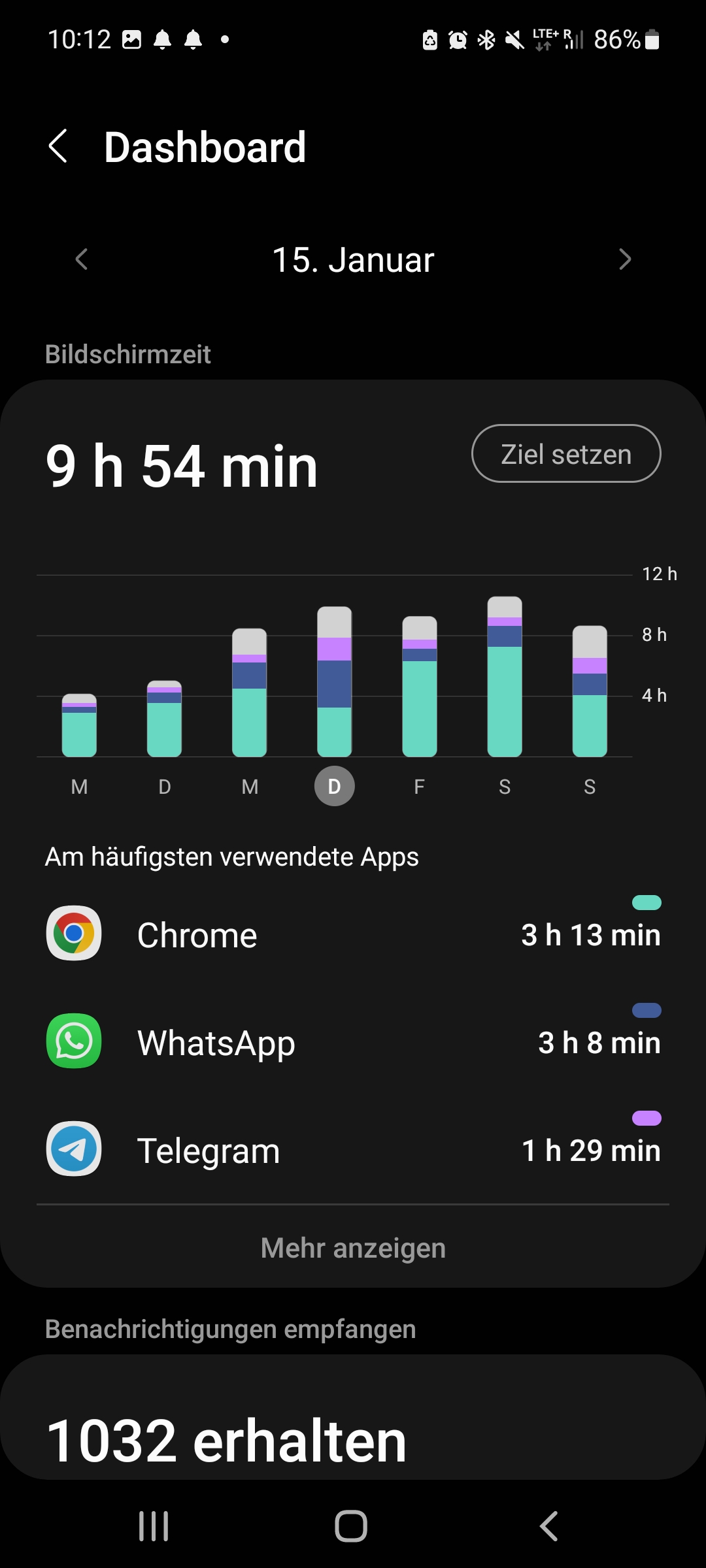Show the previous day before 15. Januar
706x1568 pixels.
82,259
